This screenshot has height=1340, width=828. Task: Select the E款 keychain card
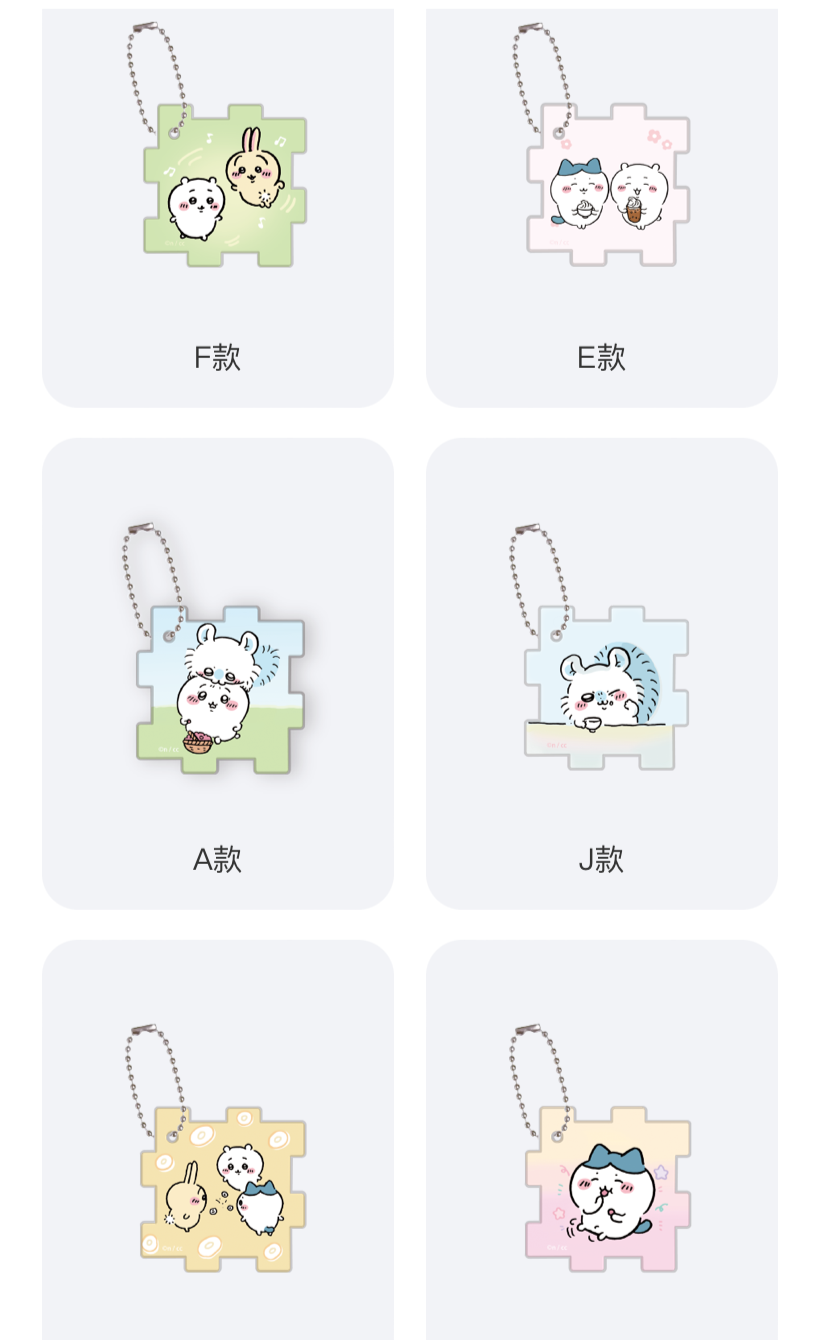[x=601, y=200]
